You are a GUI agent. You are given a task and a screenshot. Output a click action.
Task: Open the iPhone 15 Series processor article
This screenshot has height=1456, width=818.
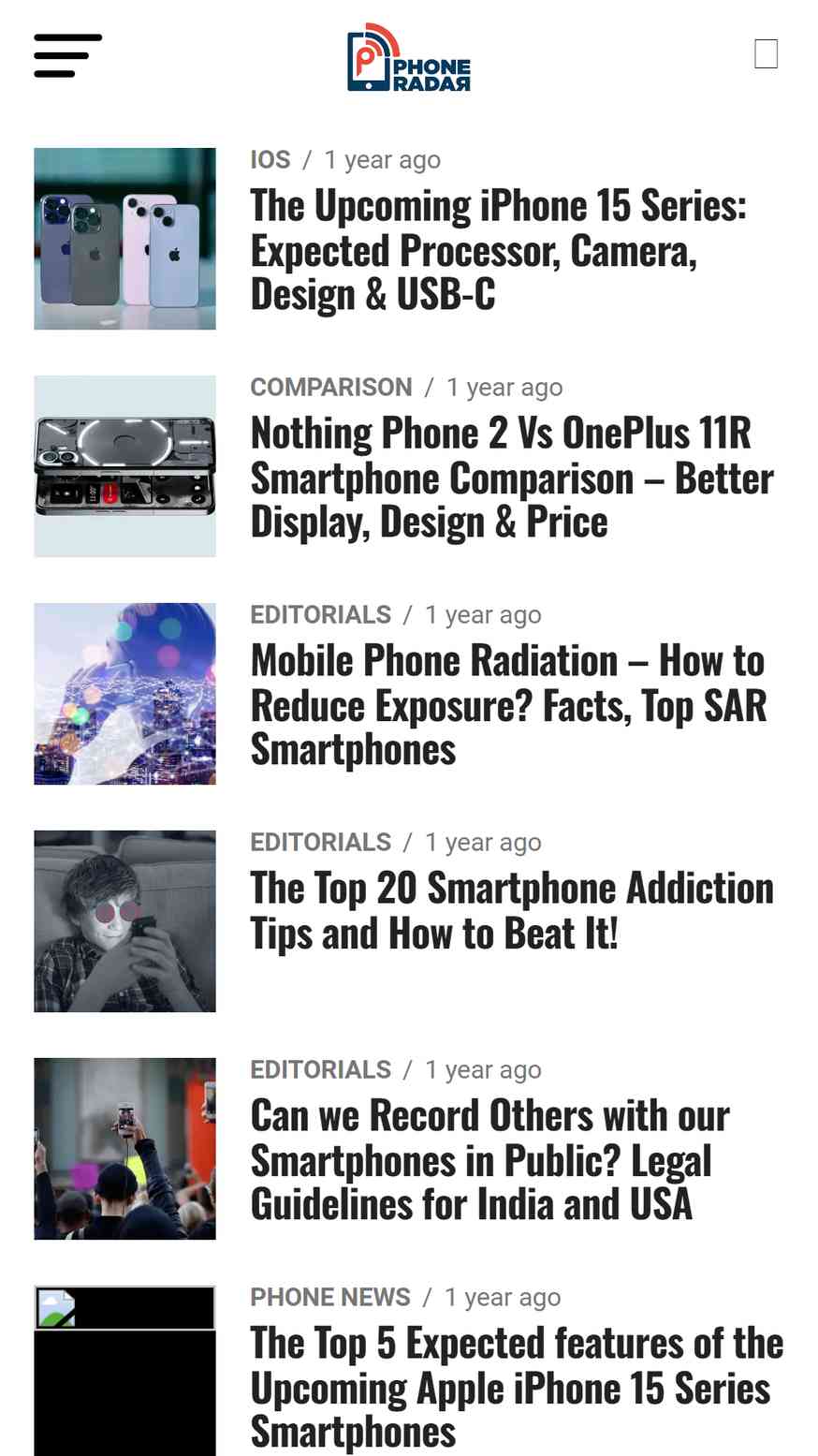click(498, 249)
